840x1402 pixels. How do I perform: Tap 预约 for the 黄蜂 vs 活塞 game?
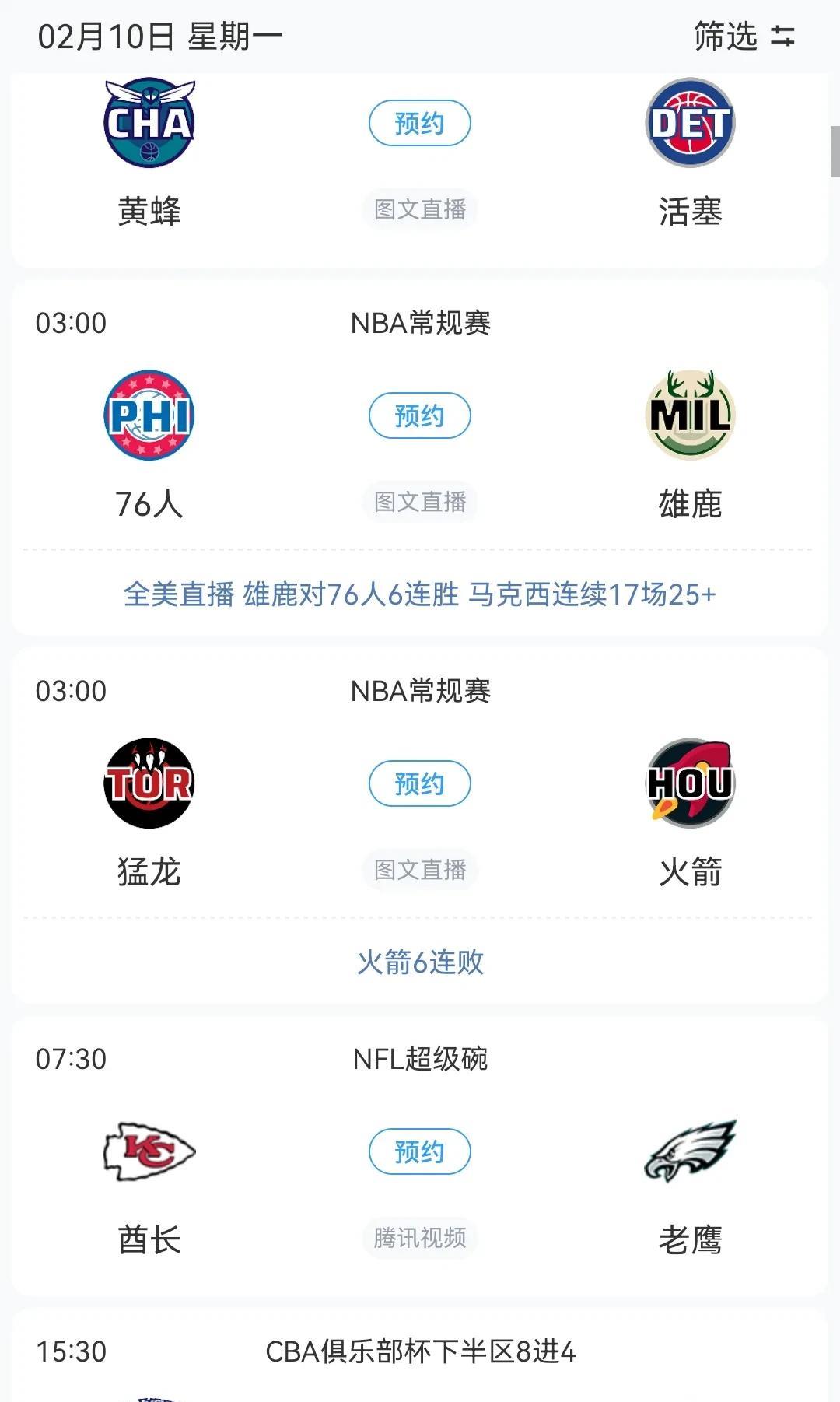click(419, 123)
